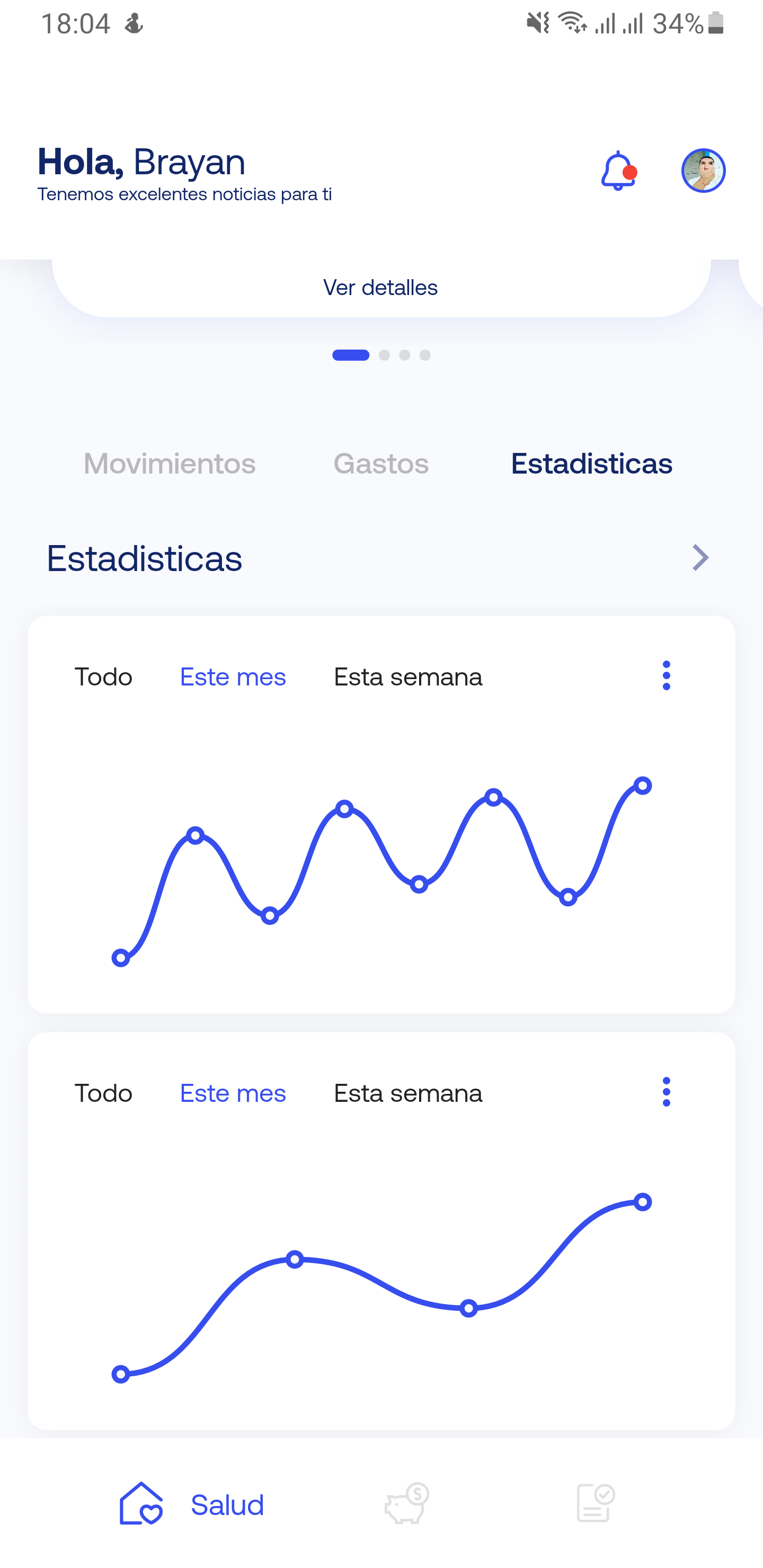Open the profile avatar picture
763x1568 pixels.
(703, 171)
